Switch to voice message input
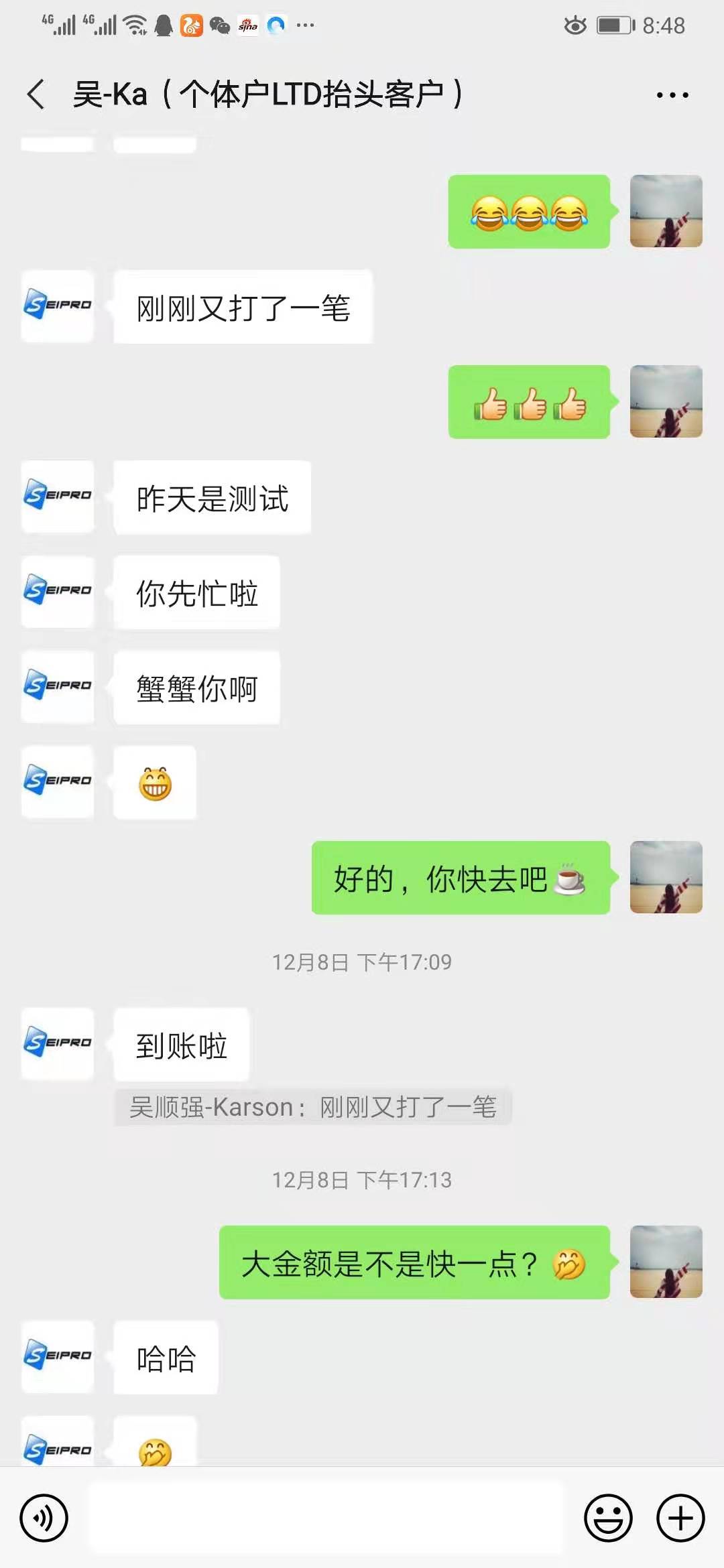The width and height of the screenshot is (724, 1568). [x=44, y=1518]
